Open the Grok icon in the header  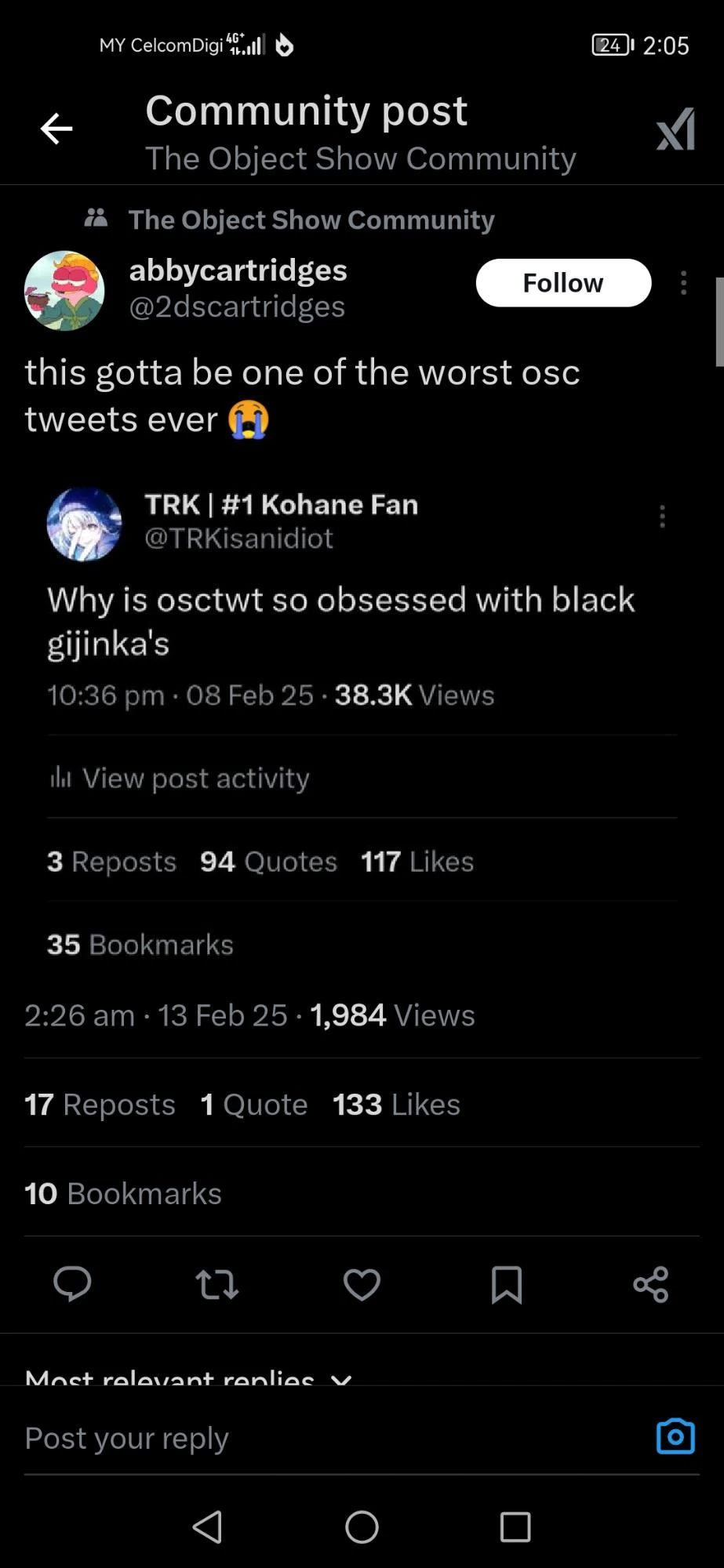click(675, 129)
